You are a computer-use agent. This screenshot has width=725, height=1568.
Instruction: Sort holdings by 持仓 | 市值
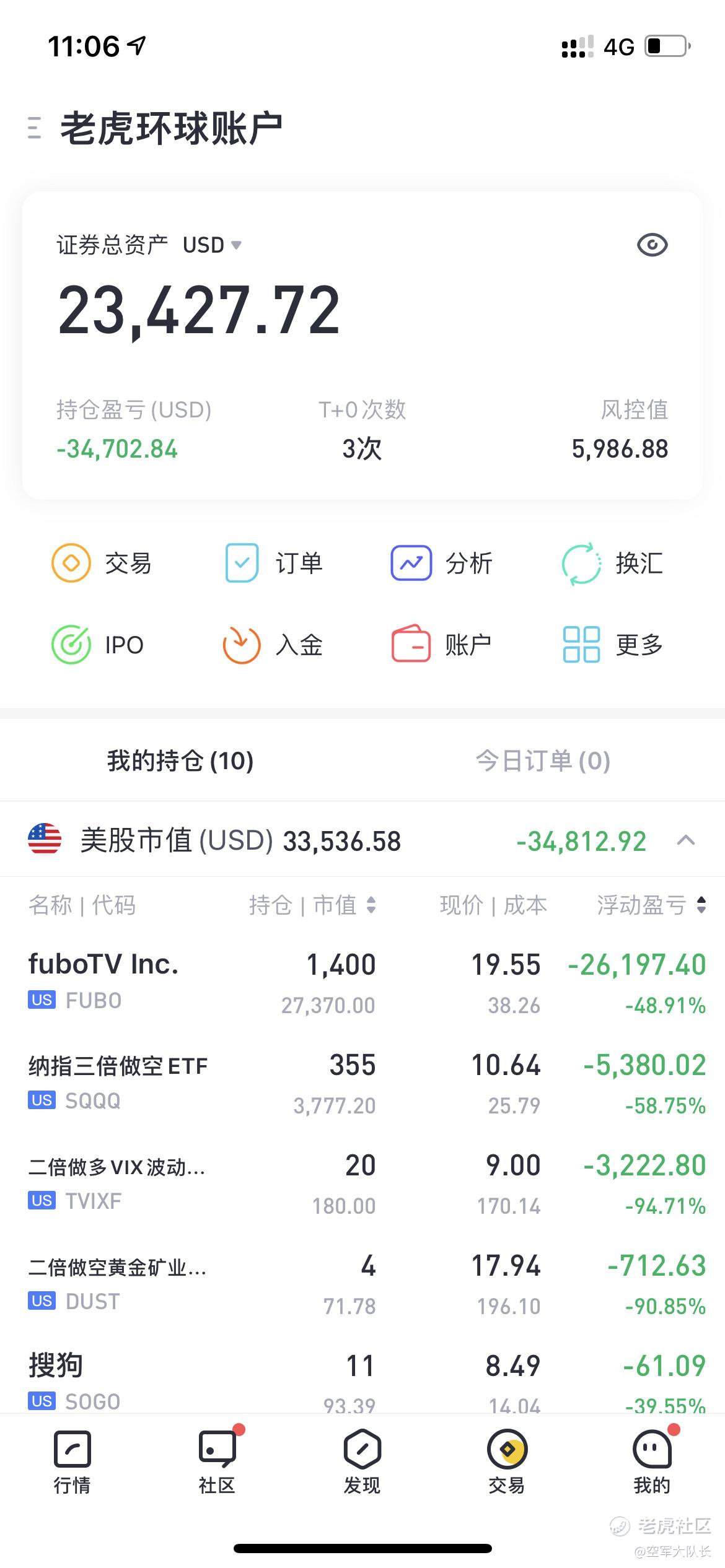tap(312, 905)
